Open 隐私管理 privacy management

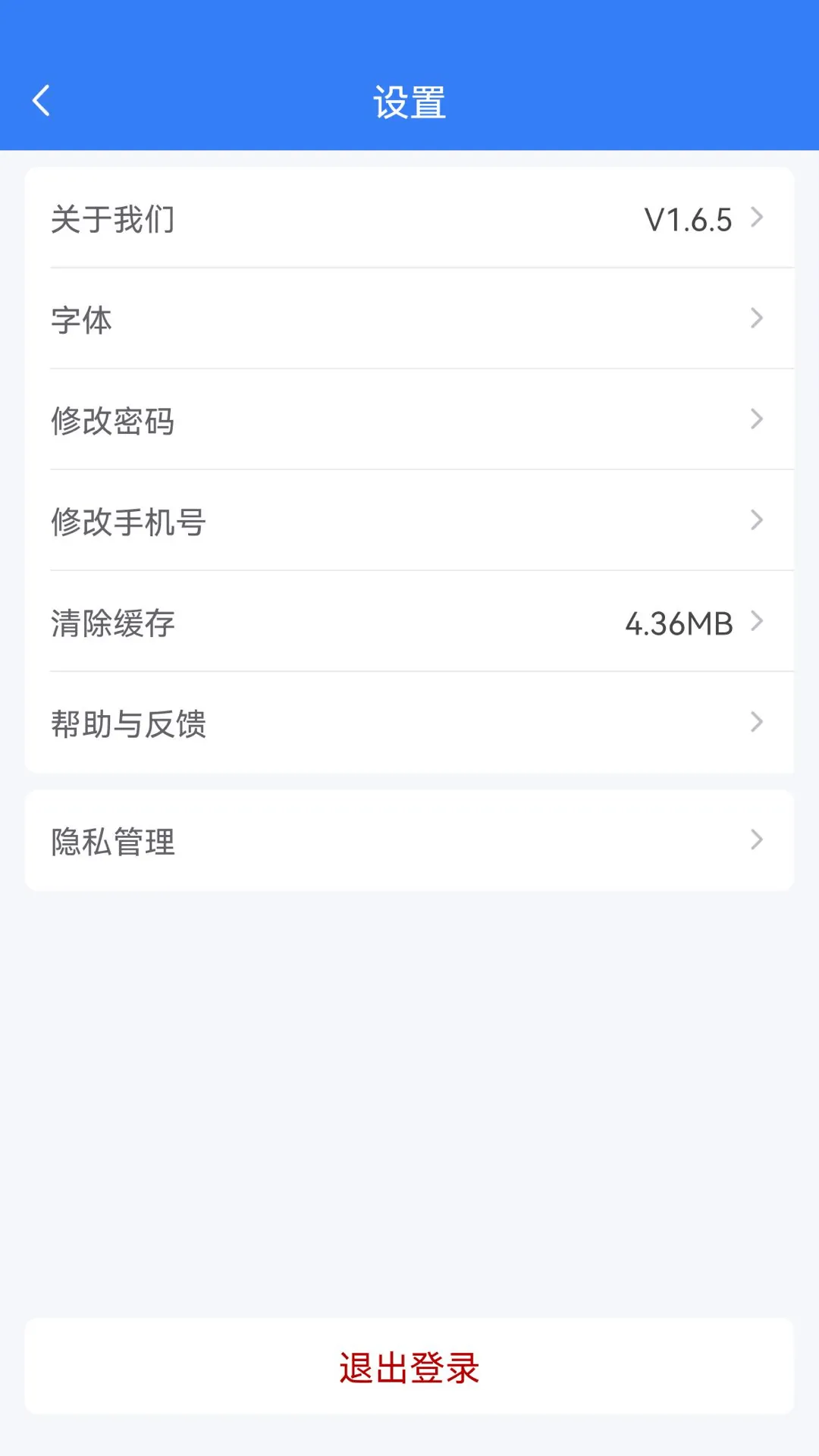[x=114, y=840]
